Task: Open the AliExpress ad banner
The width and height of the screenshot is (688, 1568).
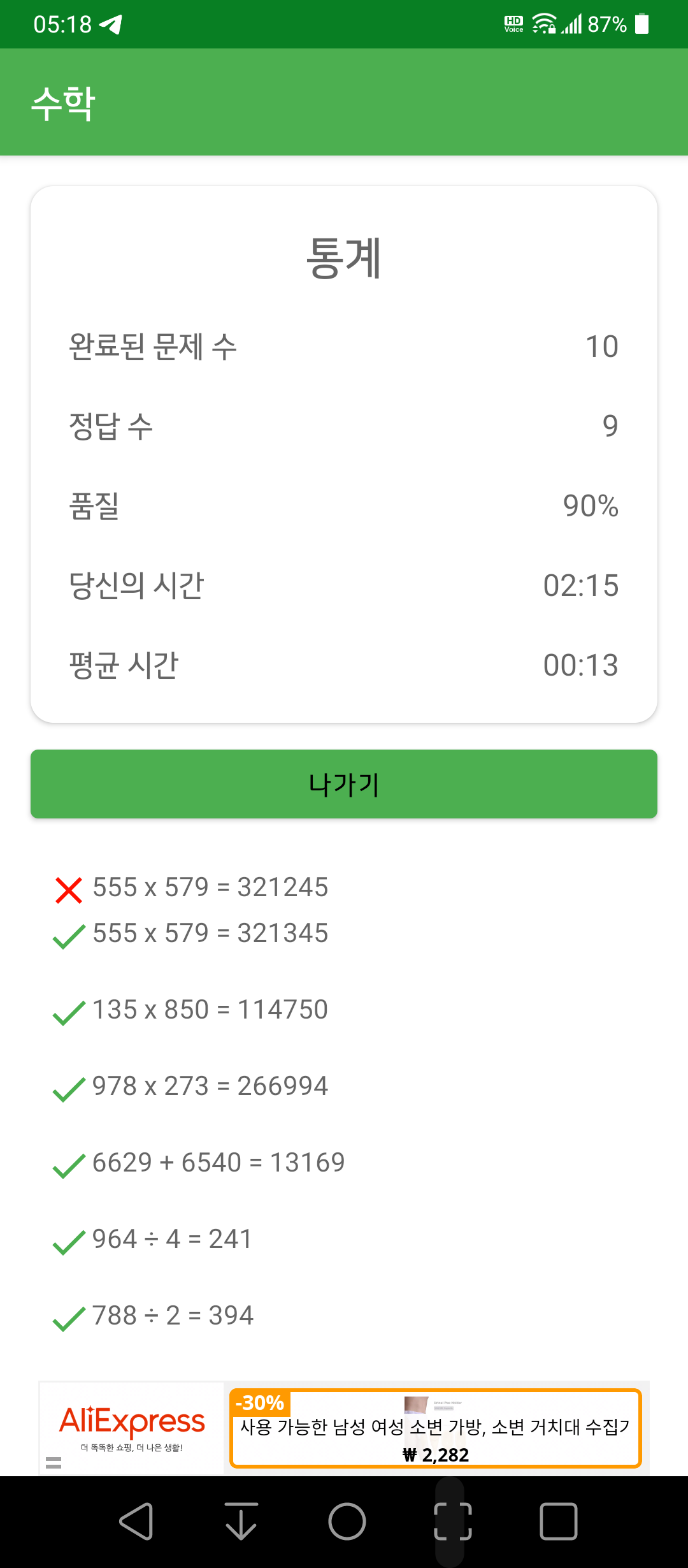Action: click(x=344, y=1428)
